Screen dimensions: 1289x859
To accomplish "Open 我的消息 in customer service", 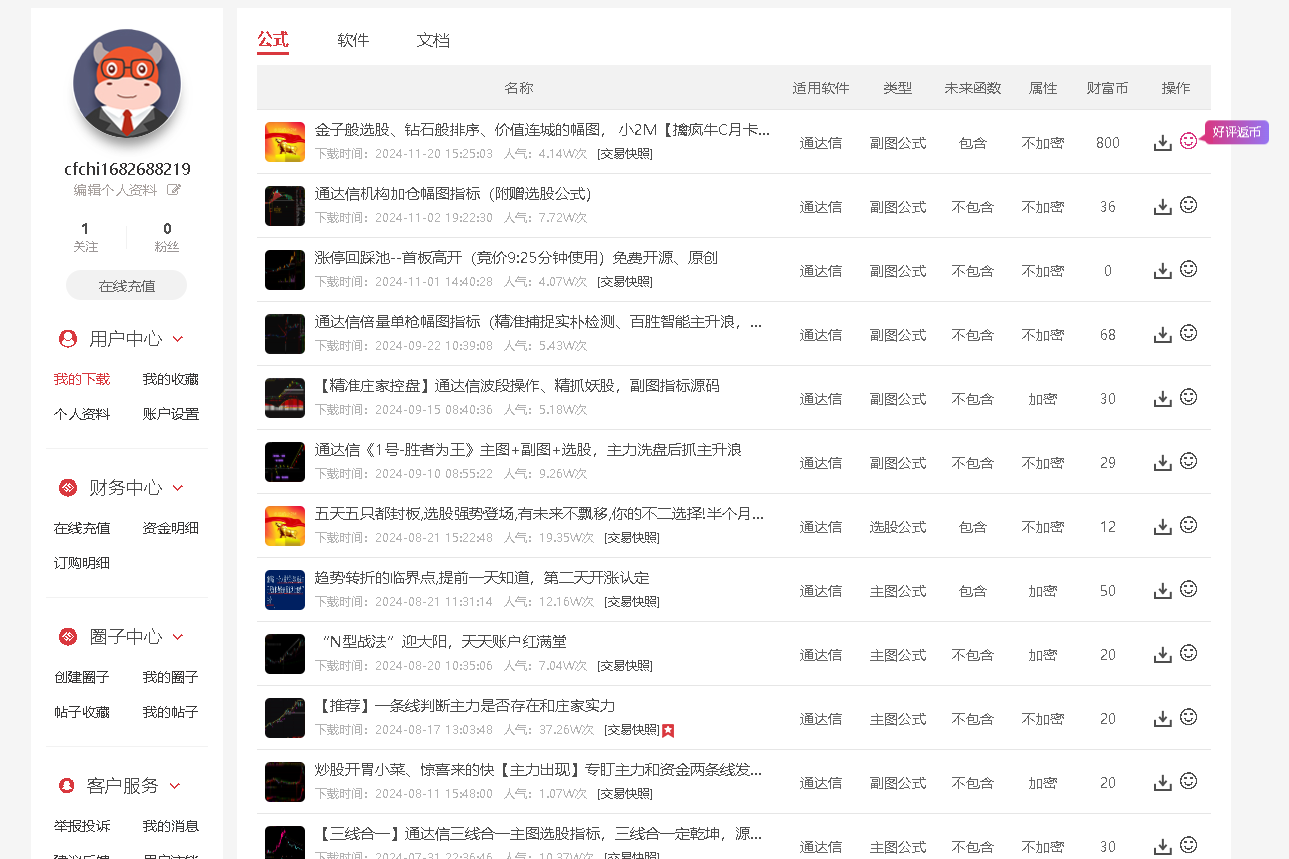I will (x=170, y=827).
